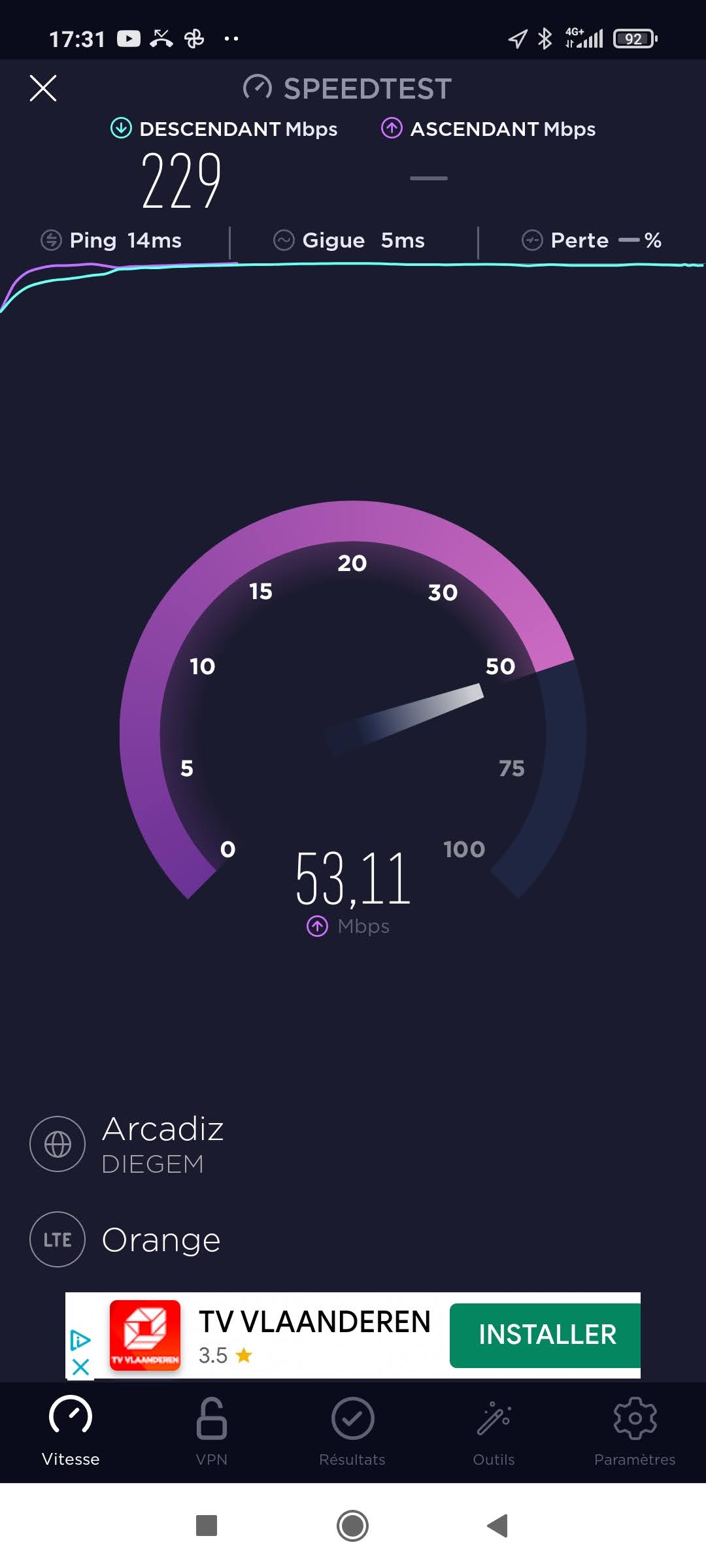Go to the Outils tab

pos(494,1431)
